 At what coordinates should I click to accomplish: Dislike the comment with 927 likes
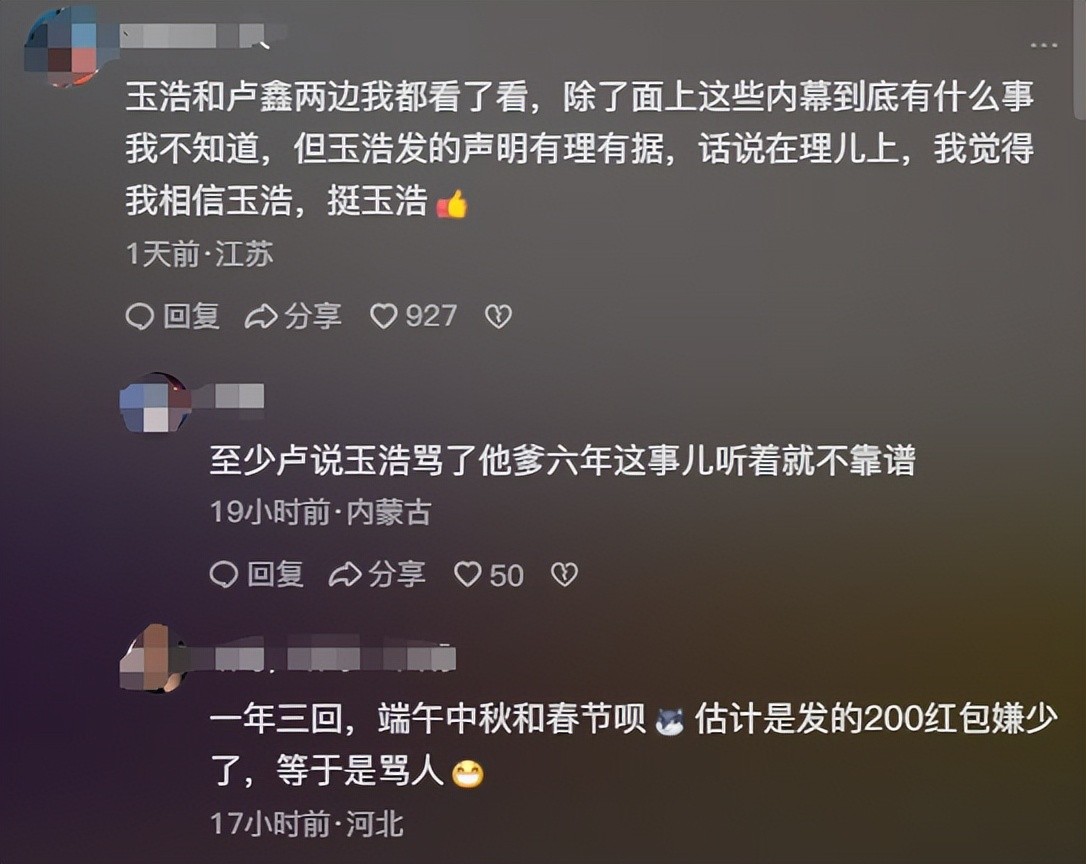[498, 317]
